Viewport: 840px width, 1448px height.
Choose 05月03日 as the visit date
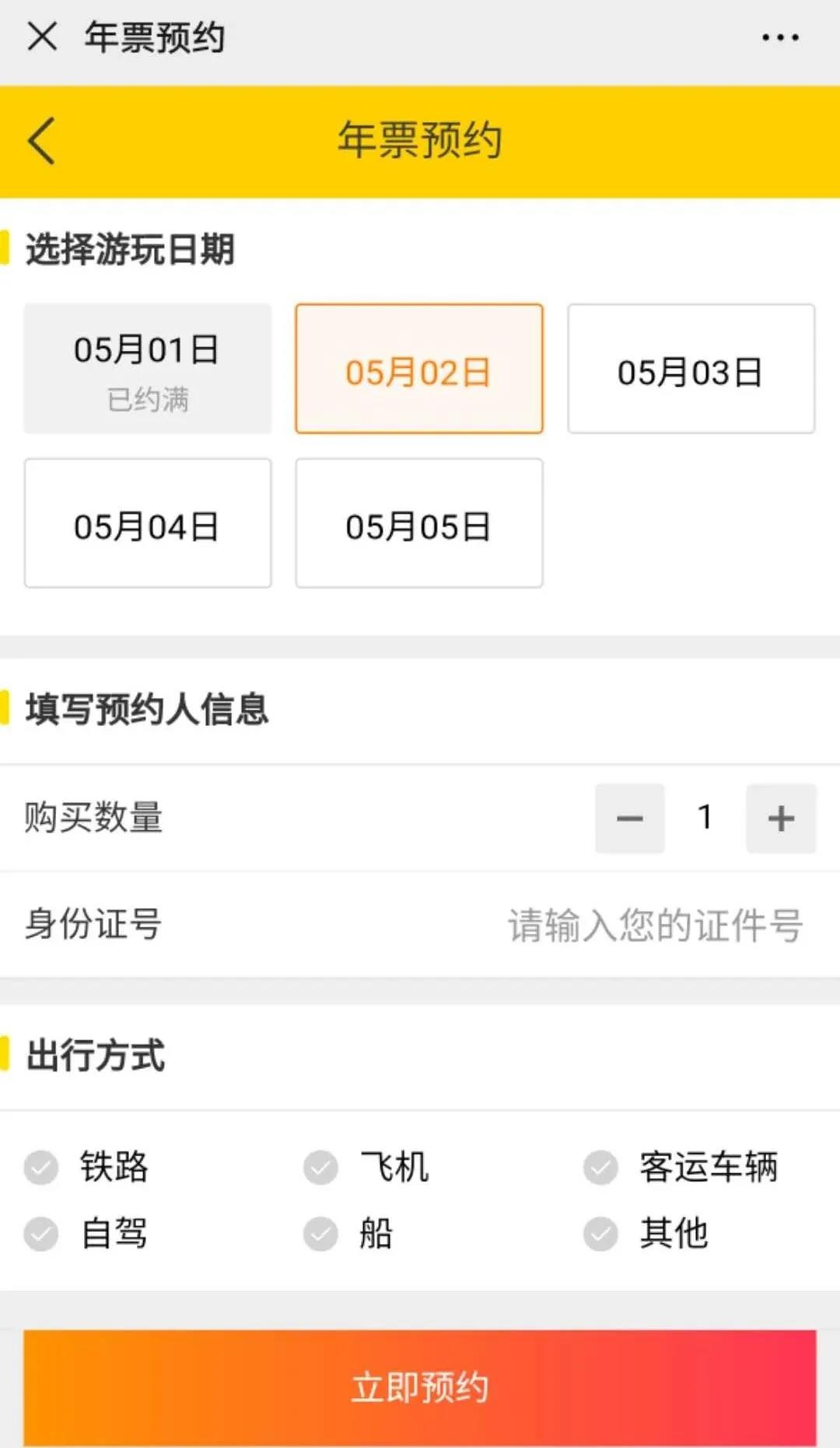pos(691,369)
